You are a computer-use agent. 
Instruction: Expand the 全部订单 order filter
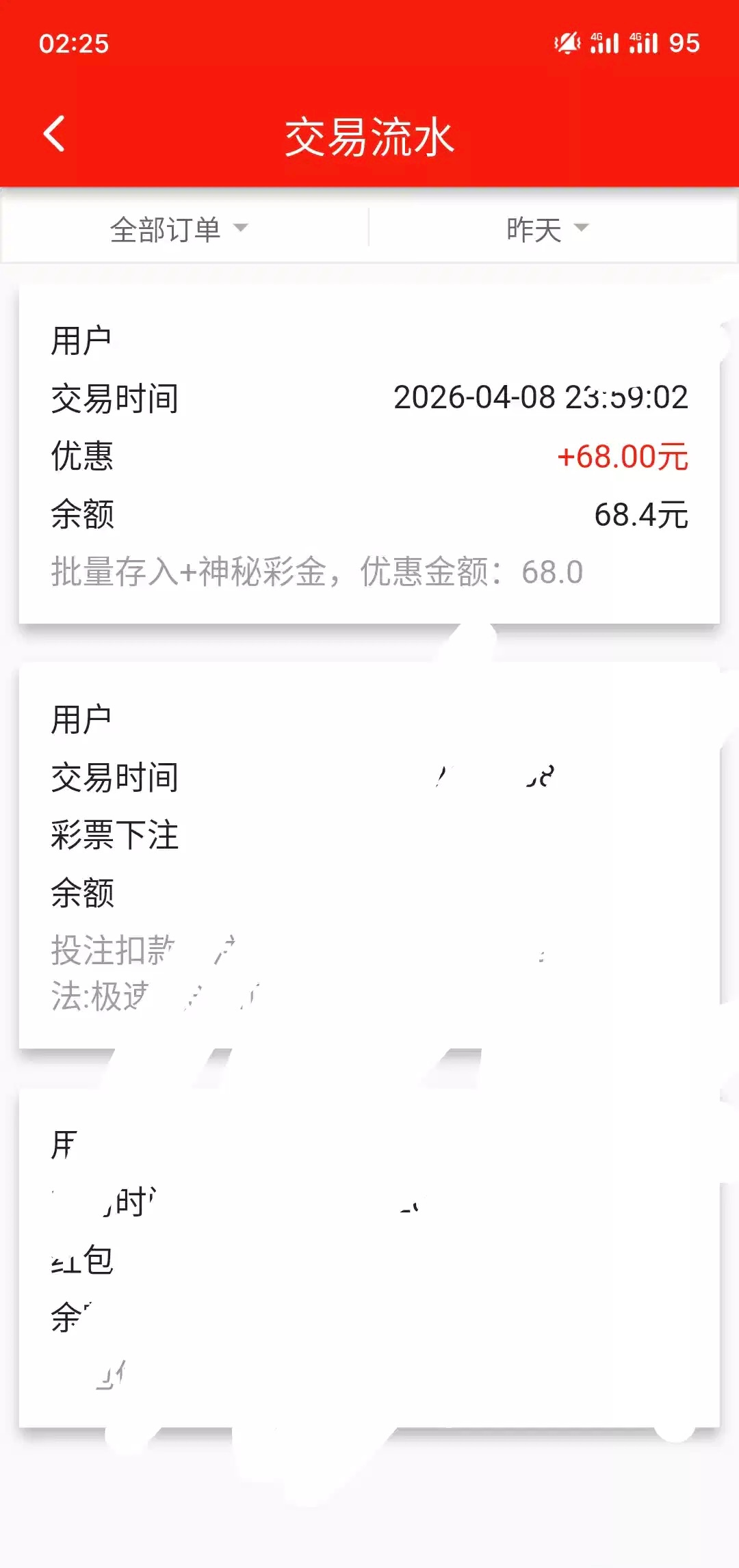click(x=179, y=229)
